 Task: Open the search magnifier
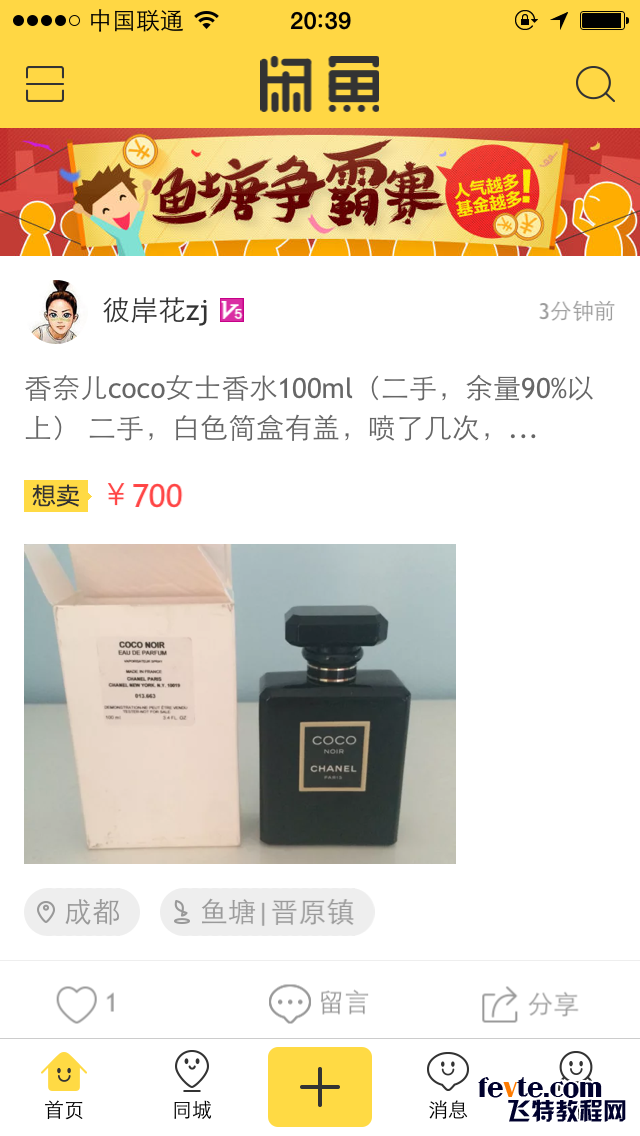tap(595, 85)
